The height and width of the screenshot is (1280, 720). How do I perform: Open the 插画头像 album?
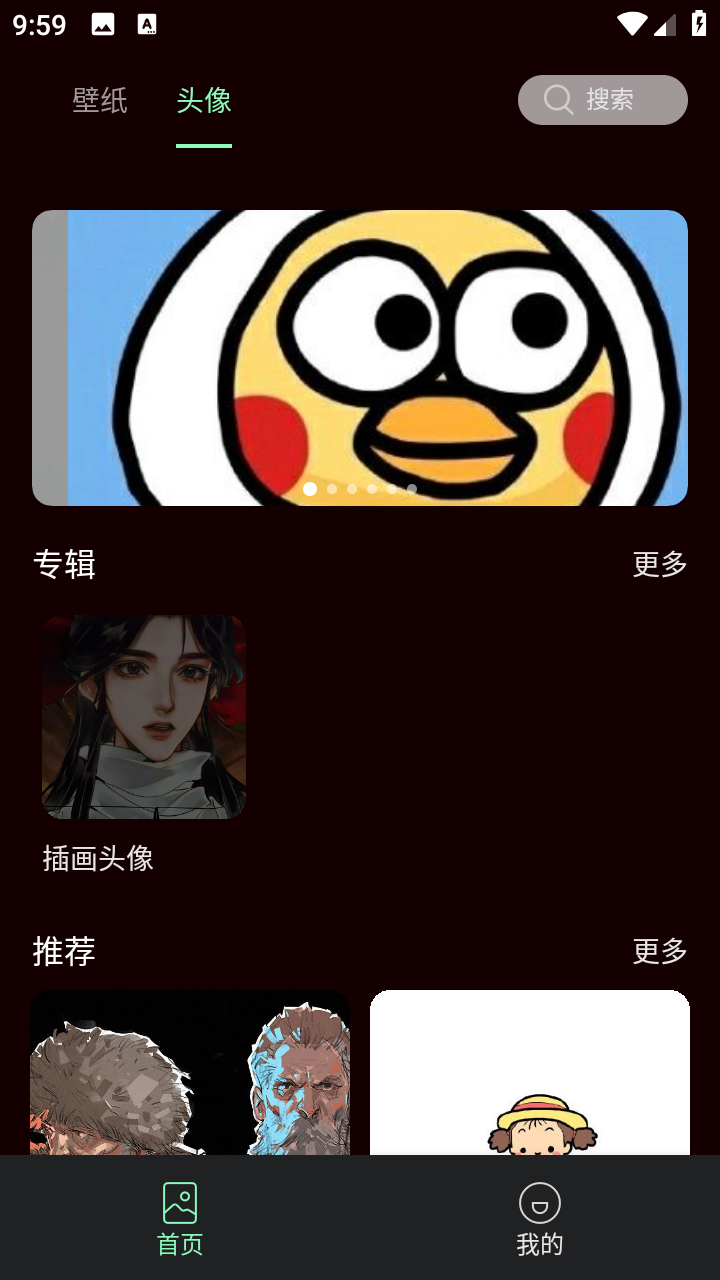(144, 717)
